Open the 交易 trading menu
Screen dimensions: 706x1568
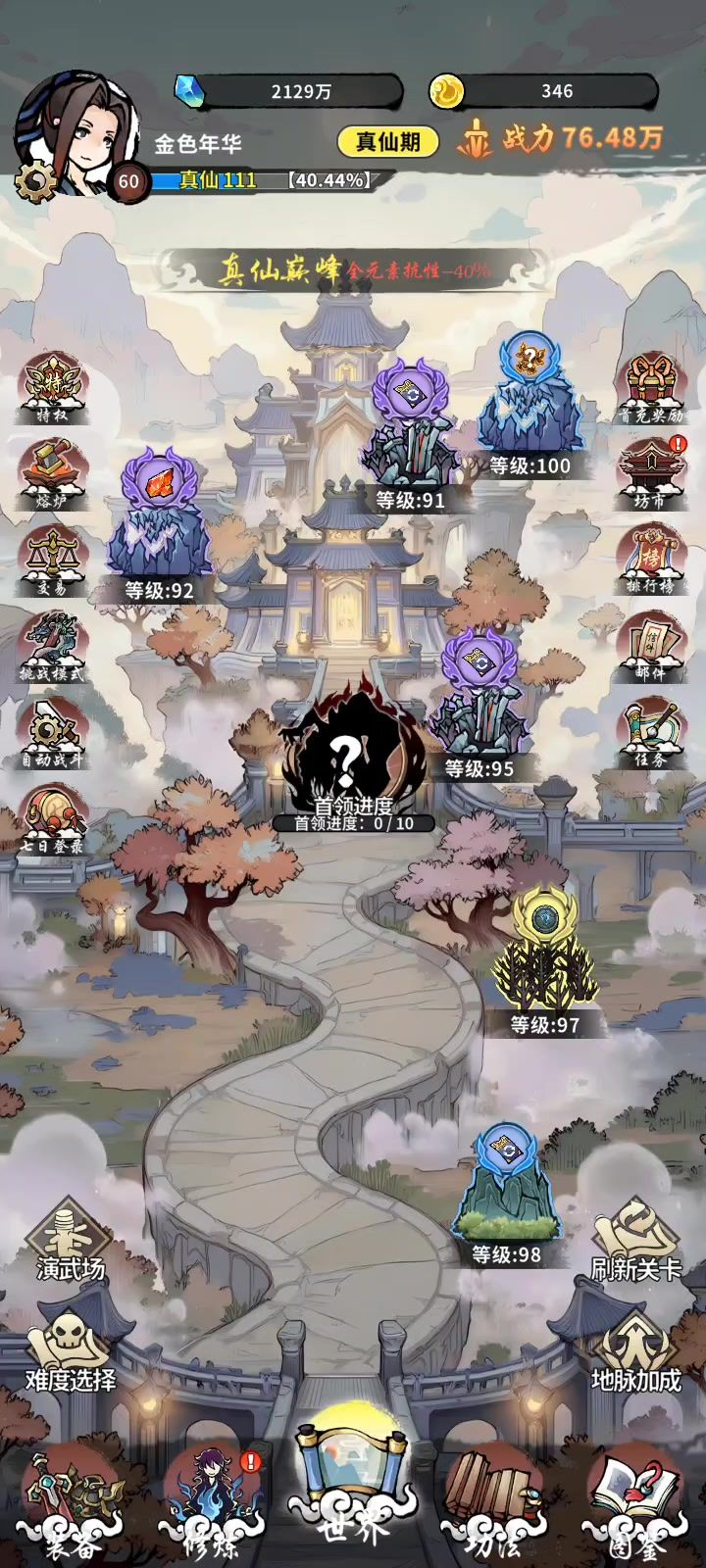[x=54, y=561]
